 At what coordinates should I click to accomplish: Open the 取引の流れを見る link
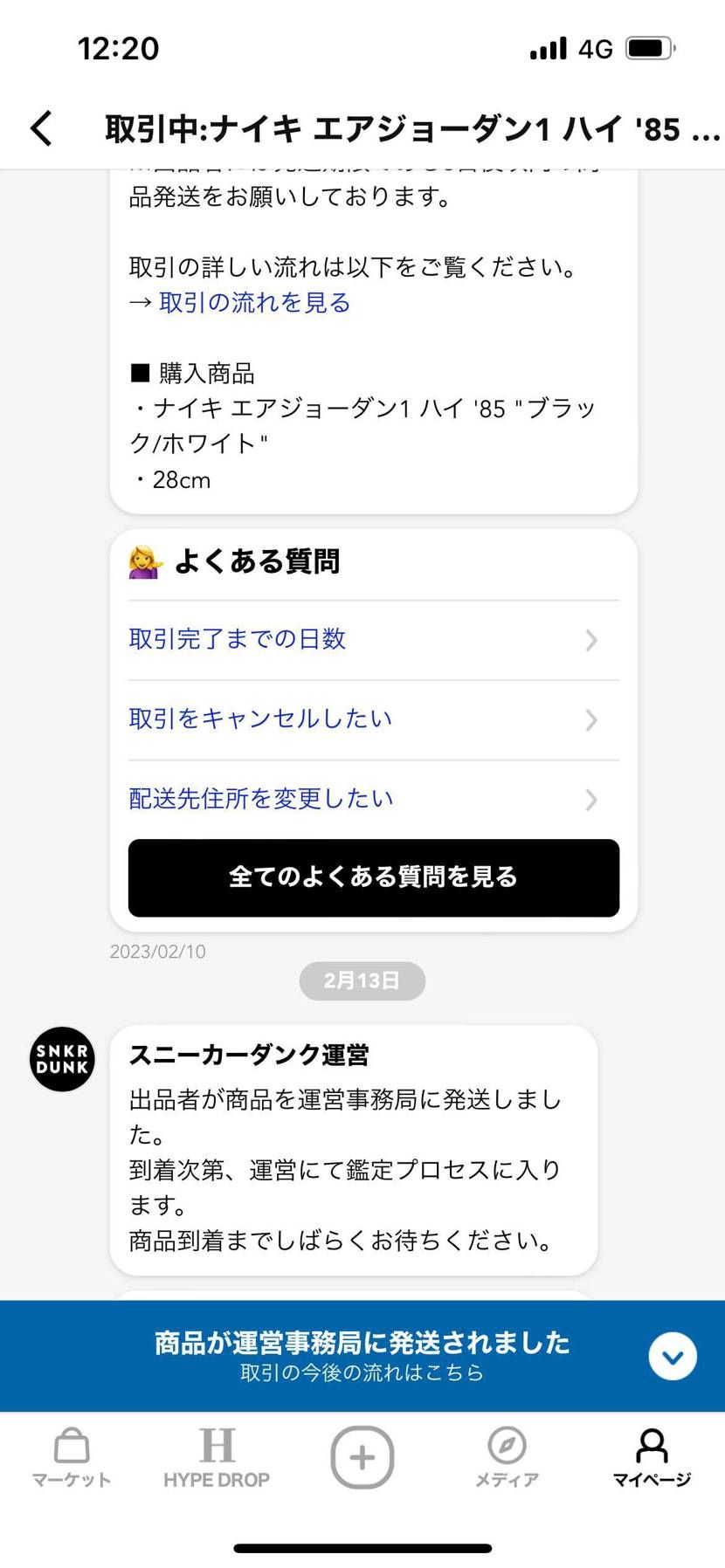pos(254,303)
